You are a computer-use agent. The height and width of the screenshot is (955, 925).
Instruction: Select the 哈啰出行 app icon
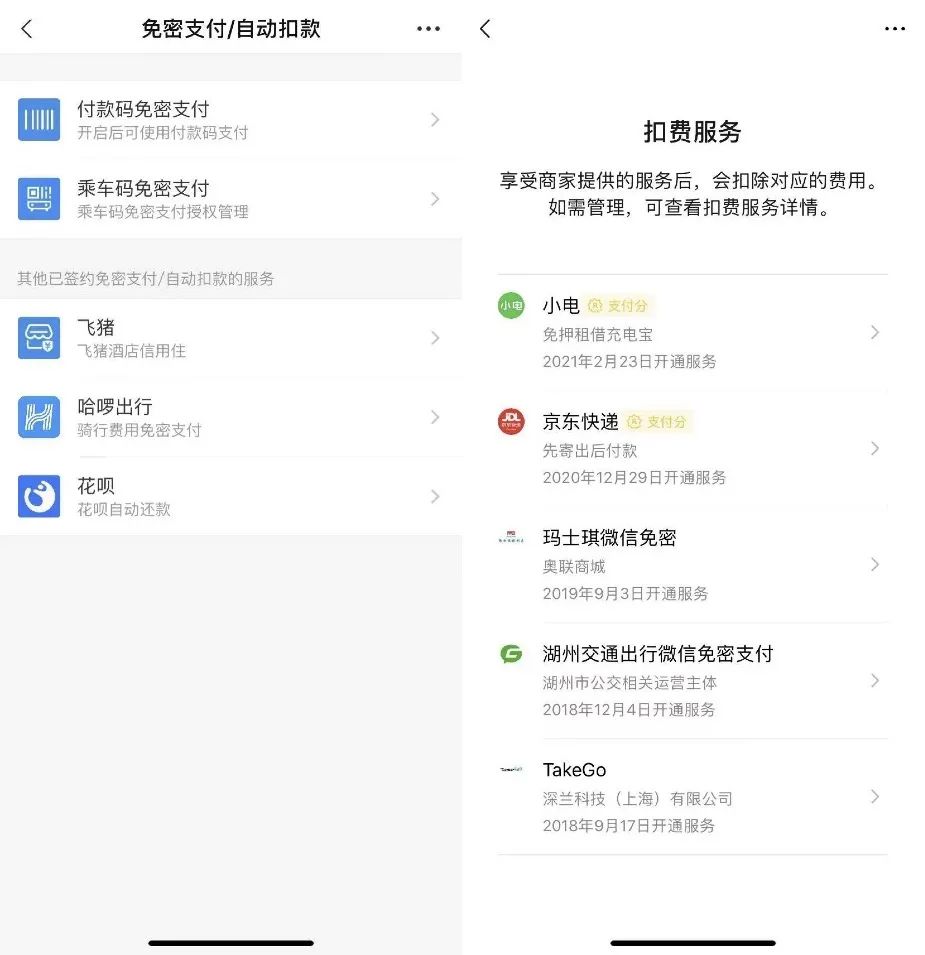click(x=39, y=417)
